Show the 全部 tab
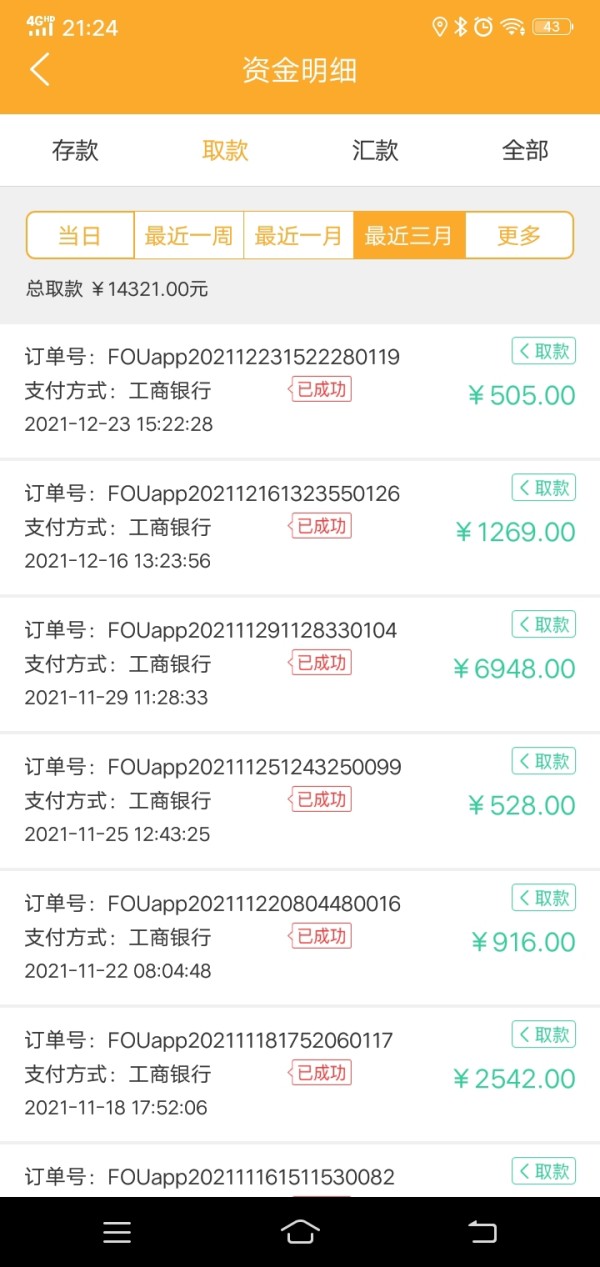The image size is (600, 1267). (x=525, y=150)
